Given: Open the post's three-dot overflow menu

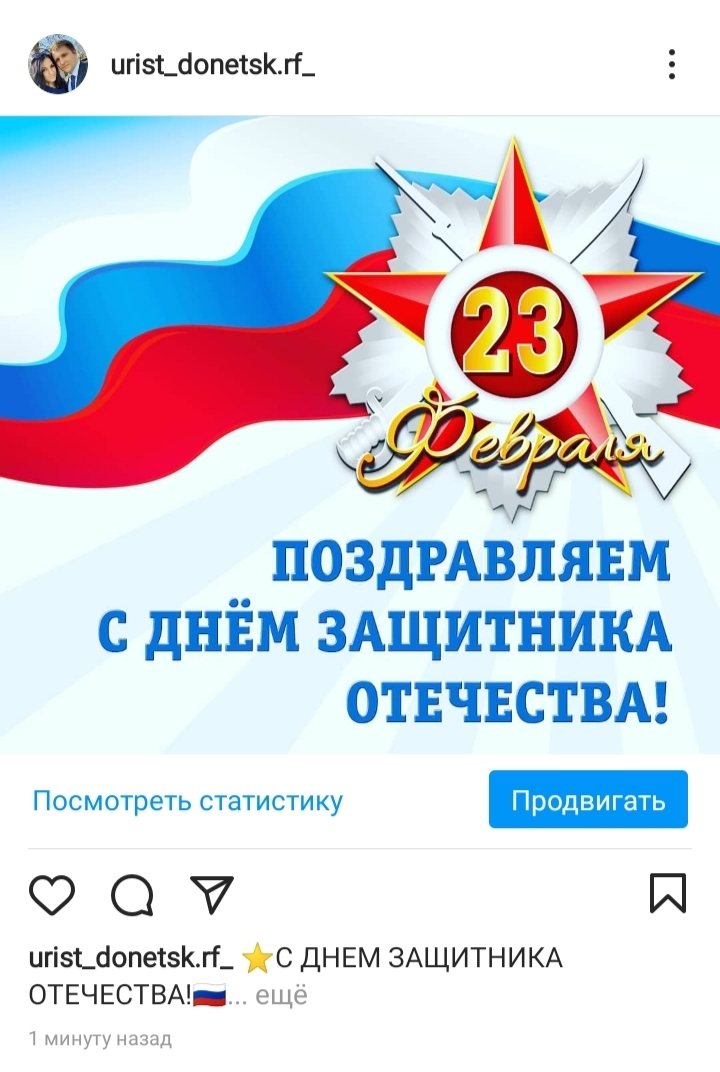Looking at the screenshot, I should [x=672, y=65].
